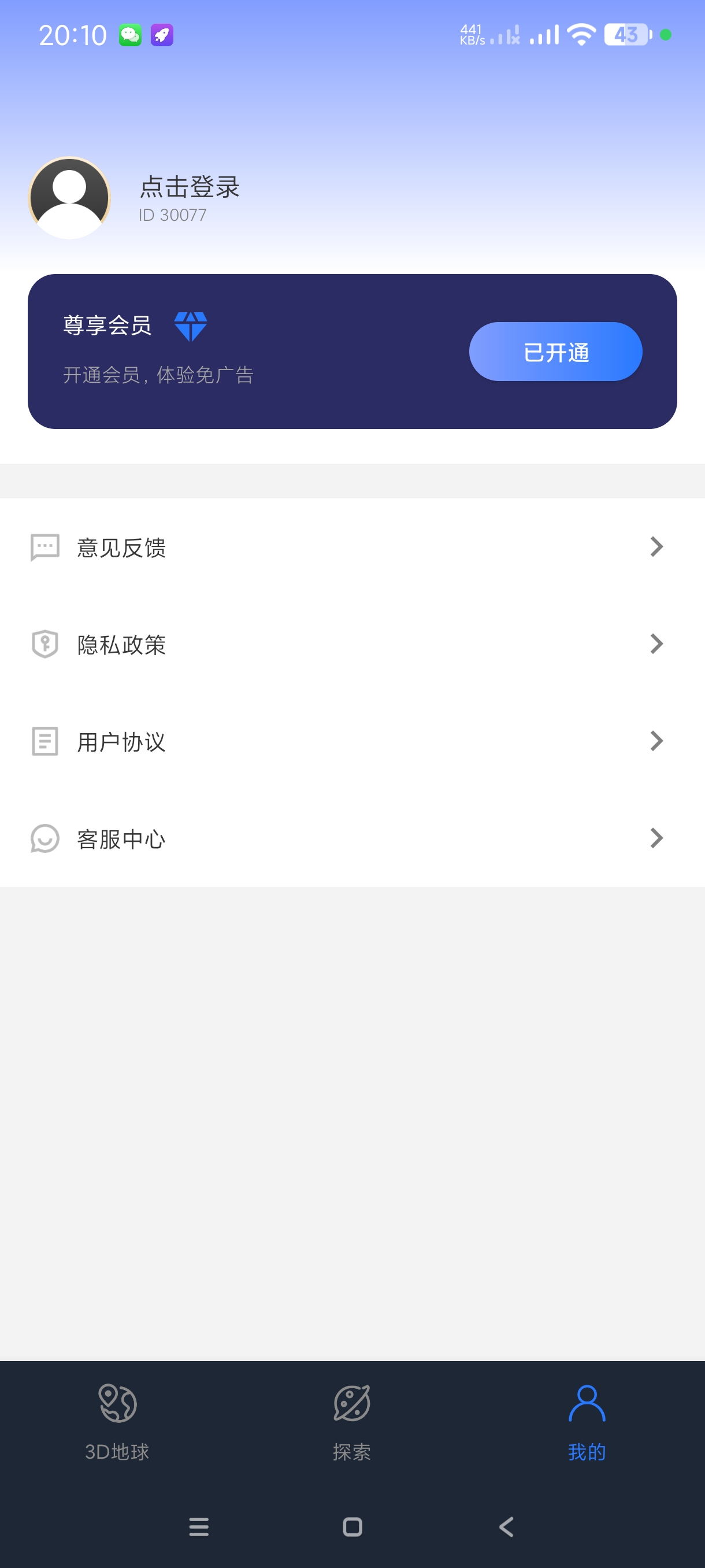Tap the 已开通 membership button
Screen dimensions: 705x1568
click(x=555, y=352)
